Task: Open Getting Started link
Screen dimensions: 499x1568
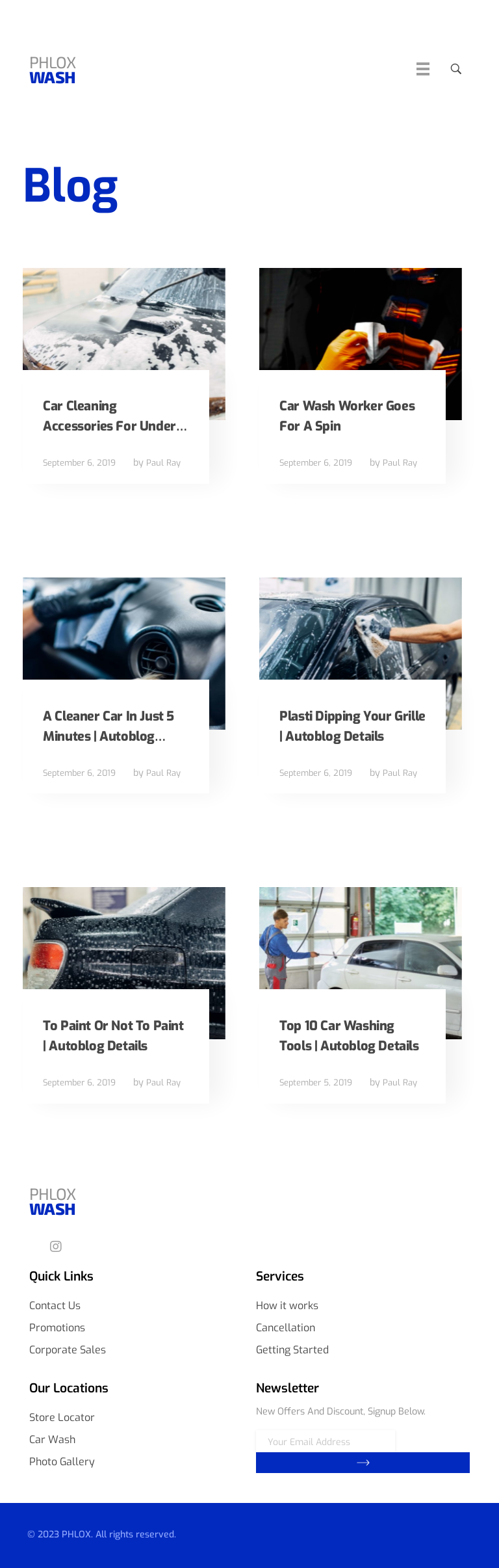Action: [x=292, y=1349]
